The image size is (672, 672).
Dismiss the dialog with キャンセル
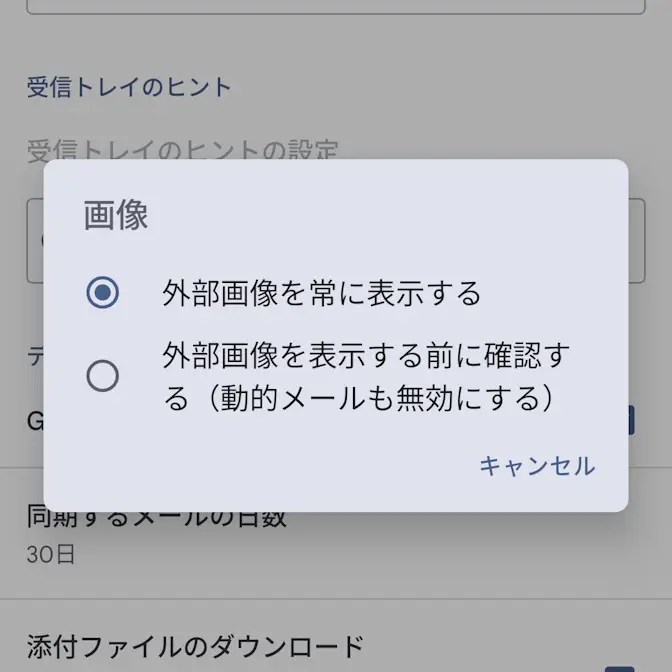coord(536,466)
